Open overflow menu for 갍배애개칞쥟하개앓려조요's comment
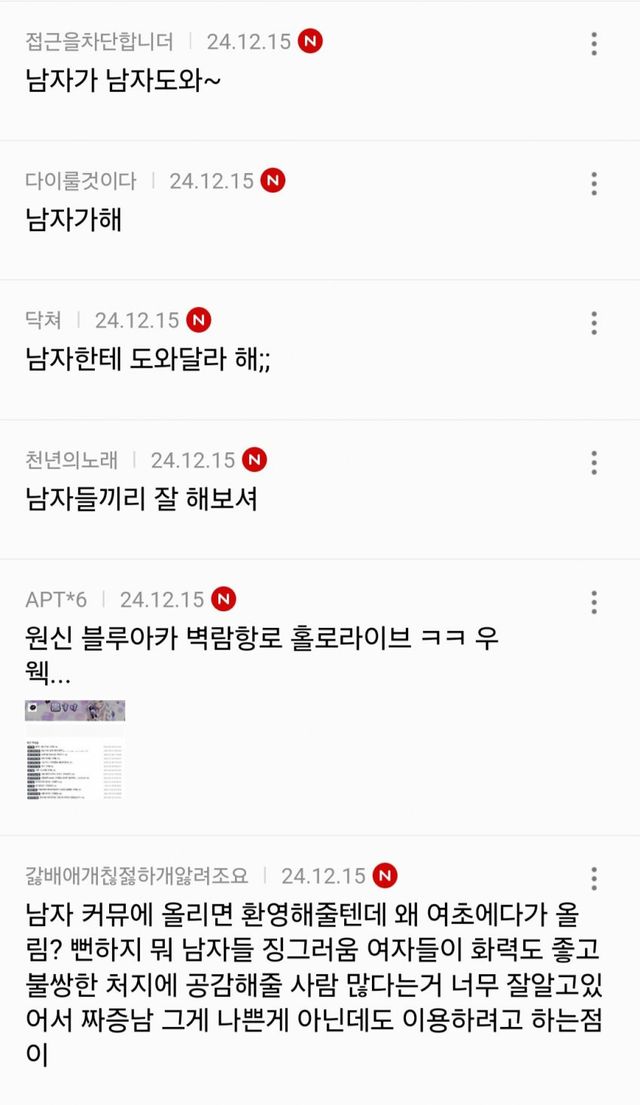Viewport: 640px width, 1105px height. pyautogui.click(x=594, y=878)
